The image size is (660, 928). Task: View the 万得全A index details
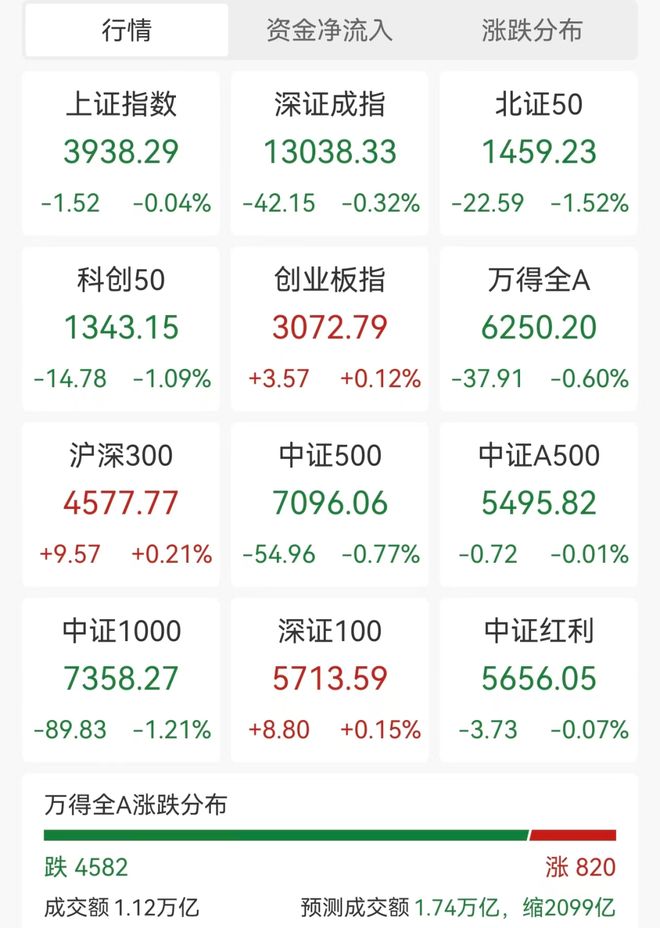[539, 329]
